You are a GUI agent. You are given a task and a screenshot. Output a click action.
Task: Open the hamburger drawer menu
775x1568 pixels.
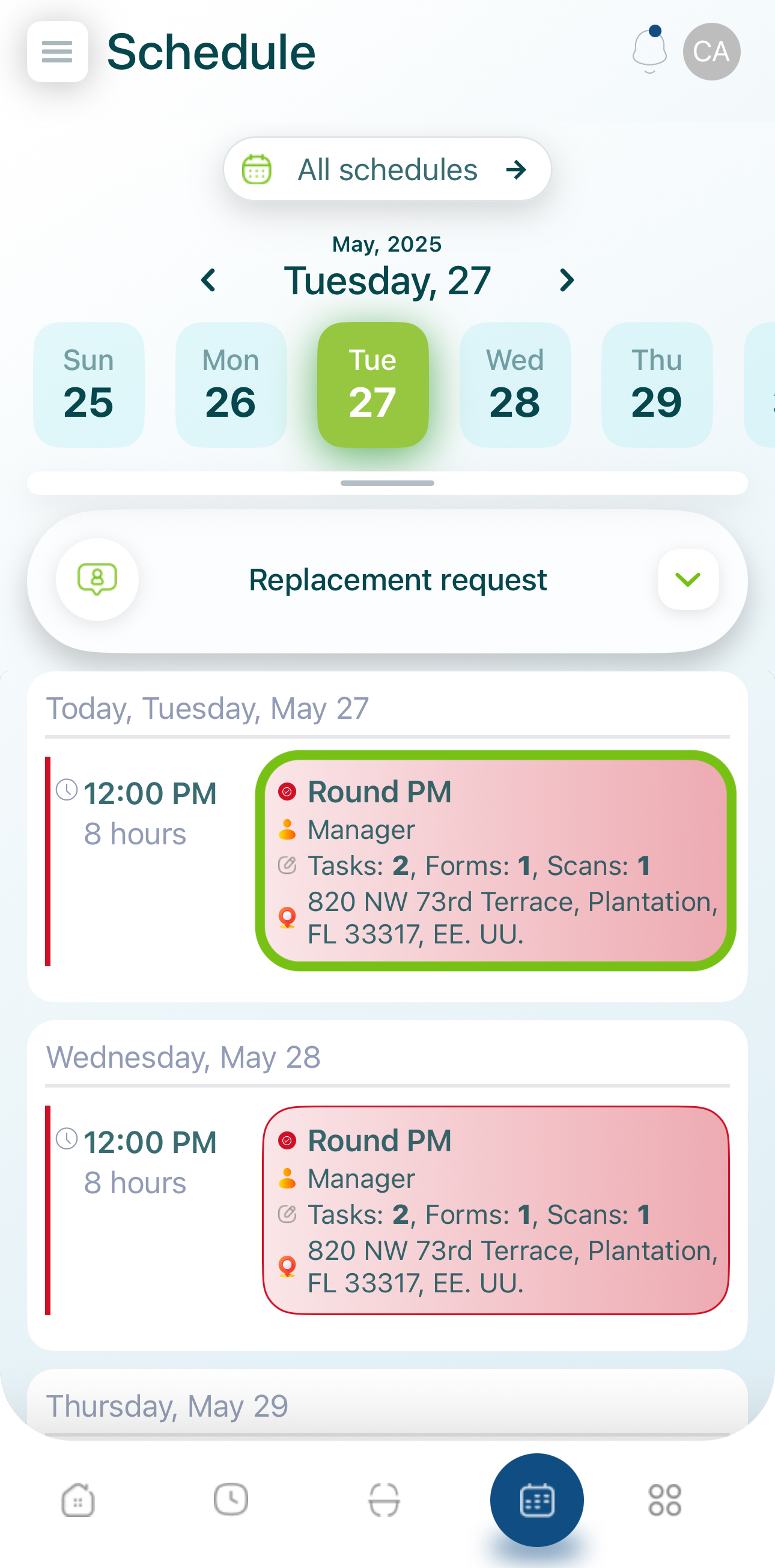57,52
